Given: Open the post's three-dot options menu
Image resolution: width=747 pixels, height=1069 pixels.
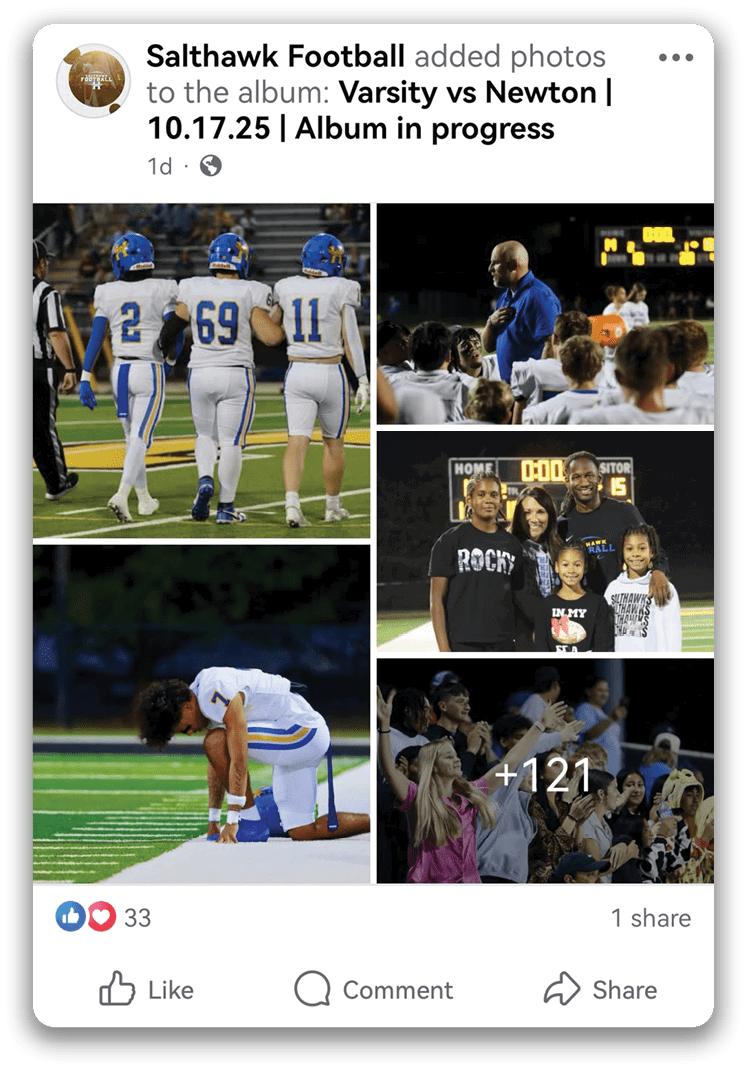Looking at the screenshot, I should tap(676, 58).
